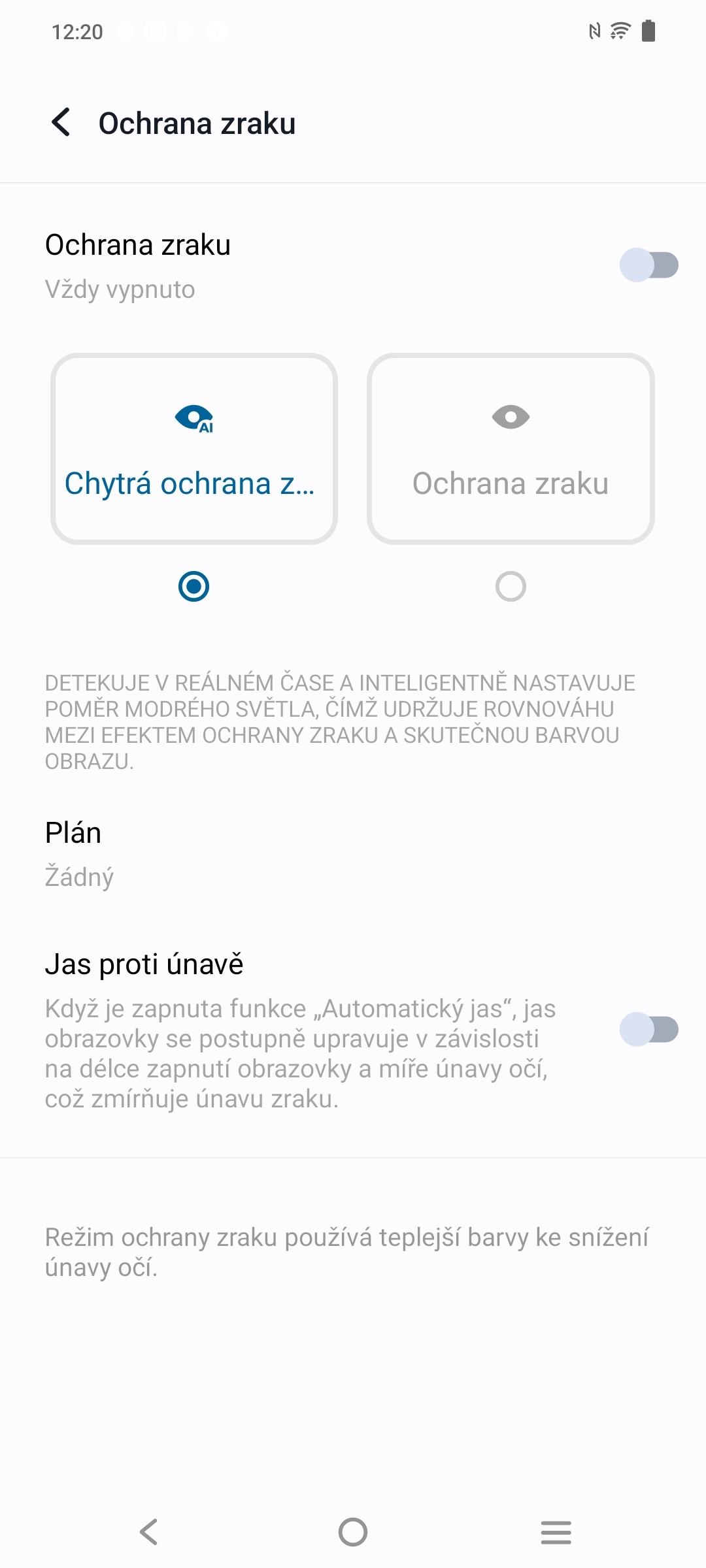This screenshot has width=706, height=1568.
Task: Tap the Žádný plan value
Action: [x=79, y=876]
